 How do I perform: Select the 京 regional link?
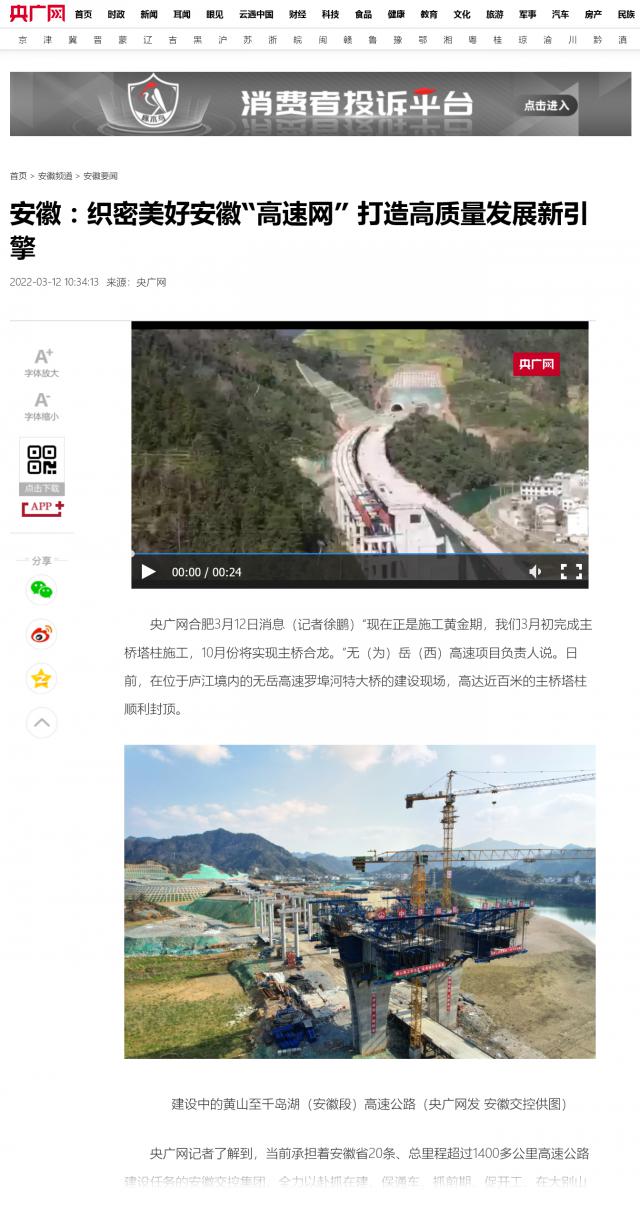coord(22,40)
